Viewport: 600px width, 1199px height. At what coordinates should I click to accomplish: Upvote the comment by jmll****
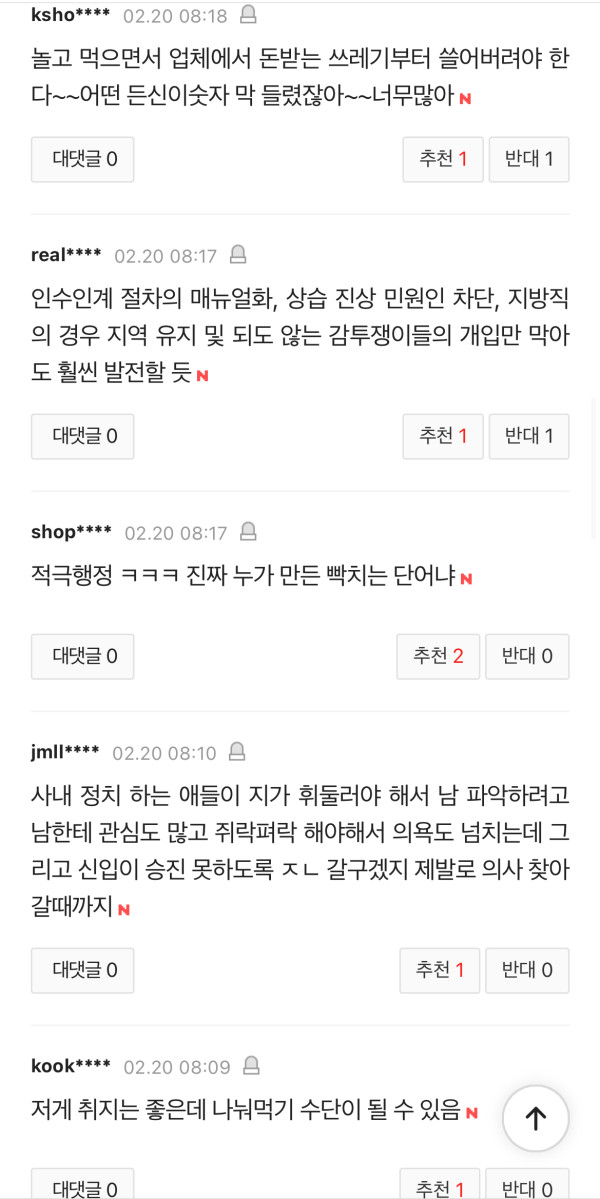tap(440, 970)
